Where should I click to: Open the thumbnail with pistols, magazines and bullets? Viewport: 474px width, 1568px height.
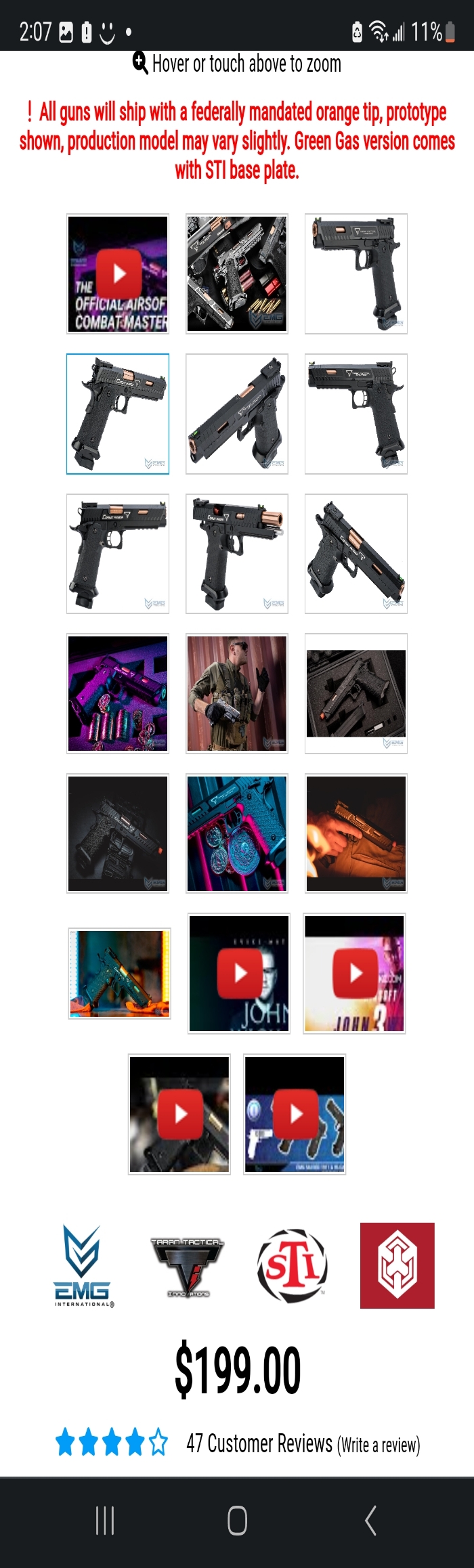(x=236, y=274)
